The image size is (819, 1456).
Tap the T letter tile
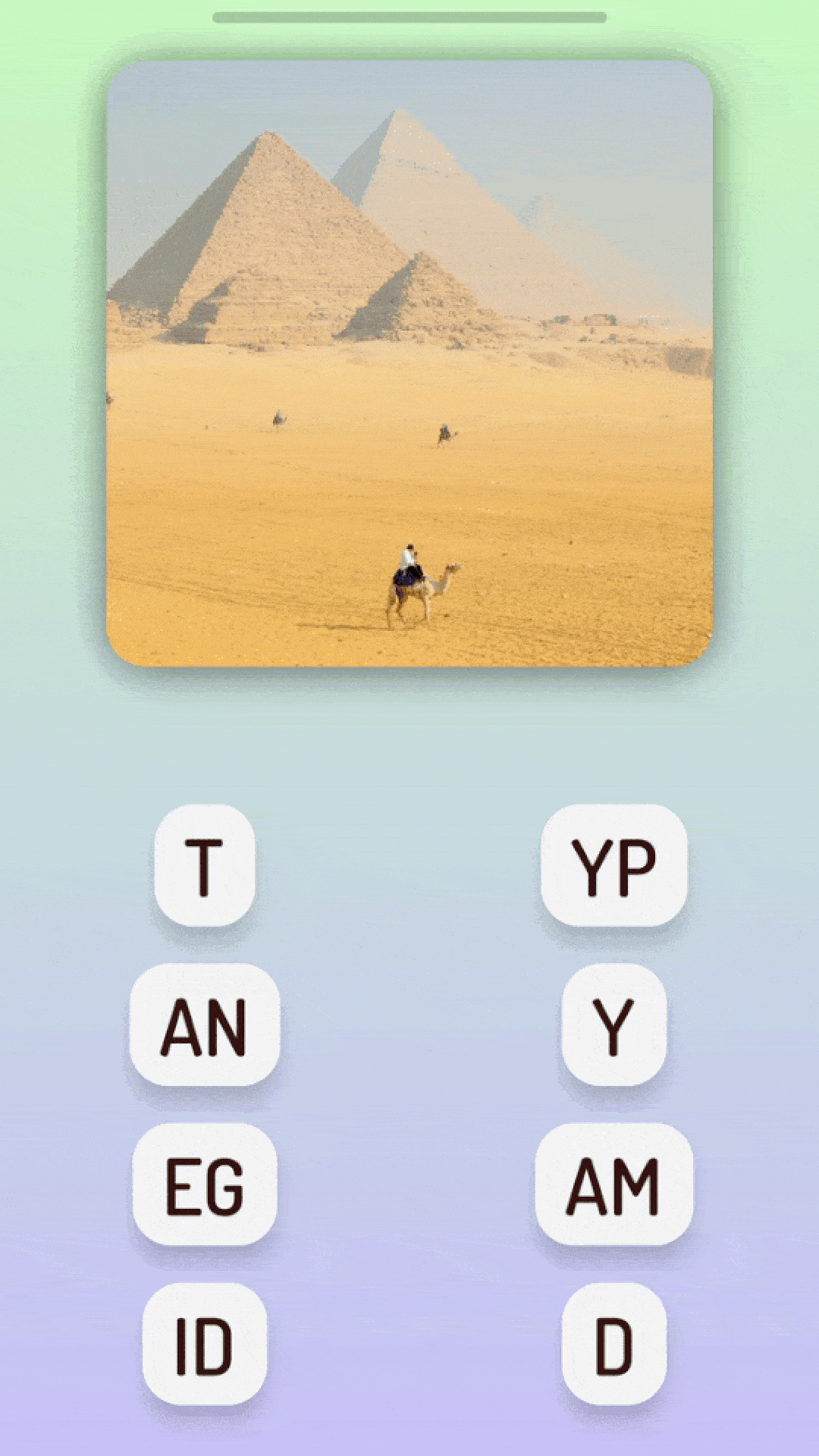click(204, 865)
